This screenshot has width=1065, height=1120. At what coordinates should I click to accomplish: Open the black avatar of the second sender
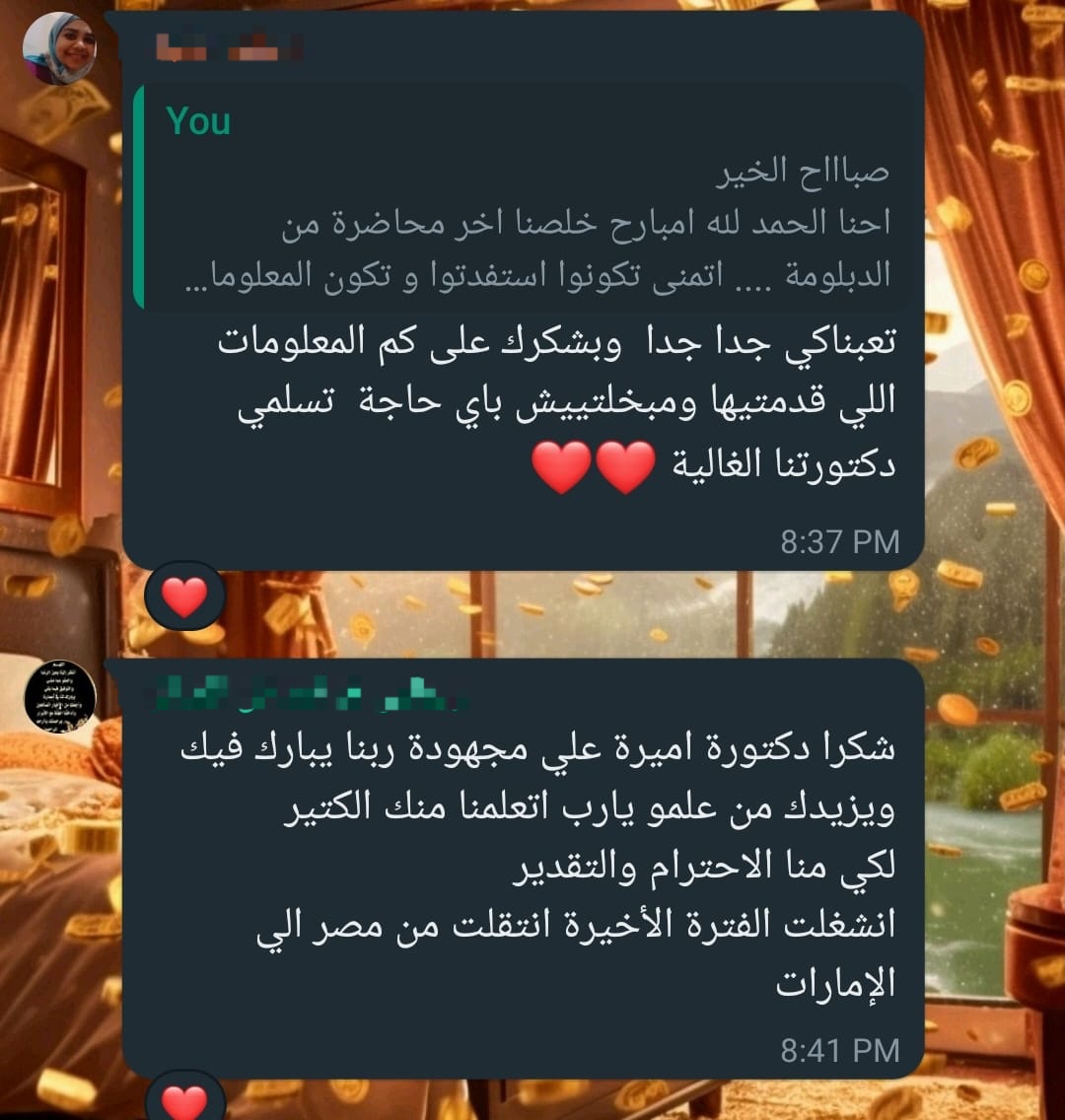click(x=59, y=697)
